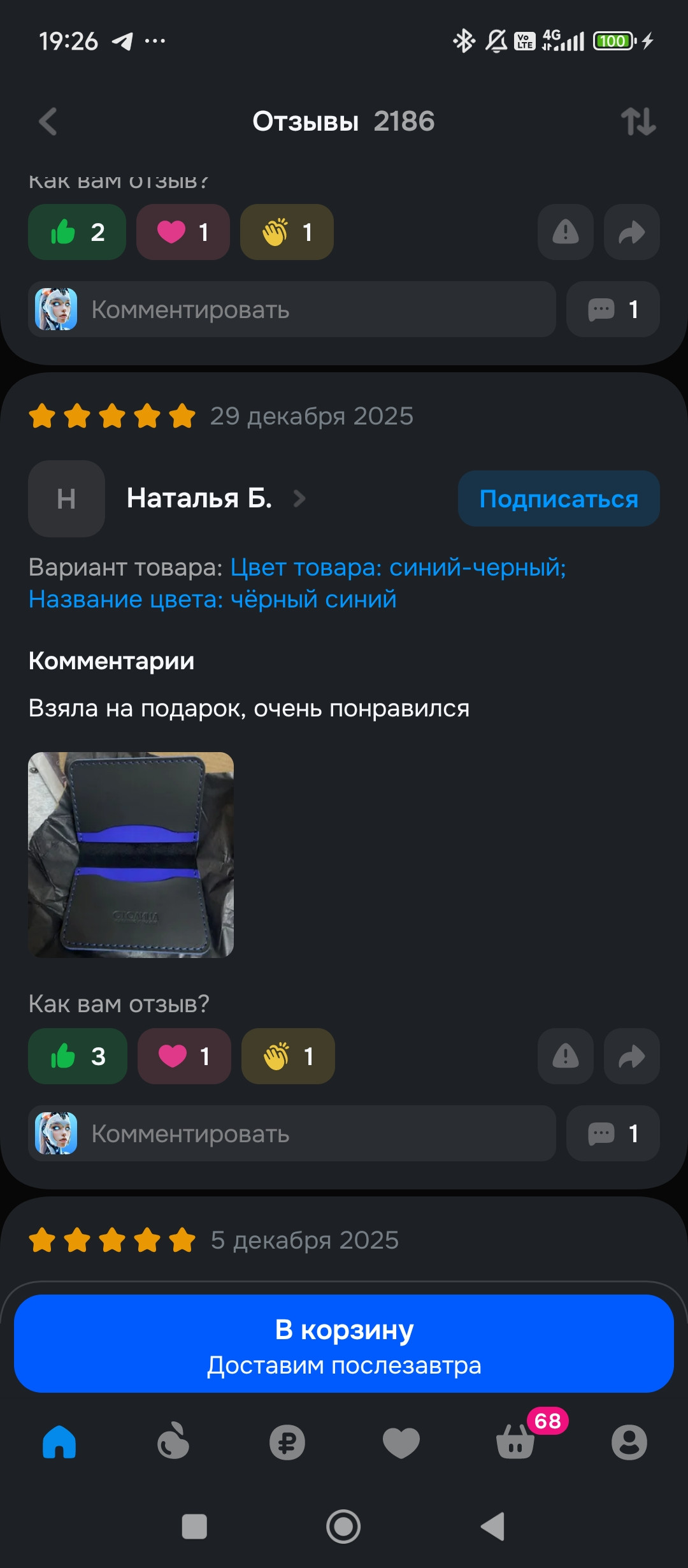Open the cart with 68 items
The image size is (688, 1568).
click(516, 1442)
